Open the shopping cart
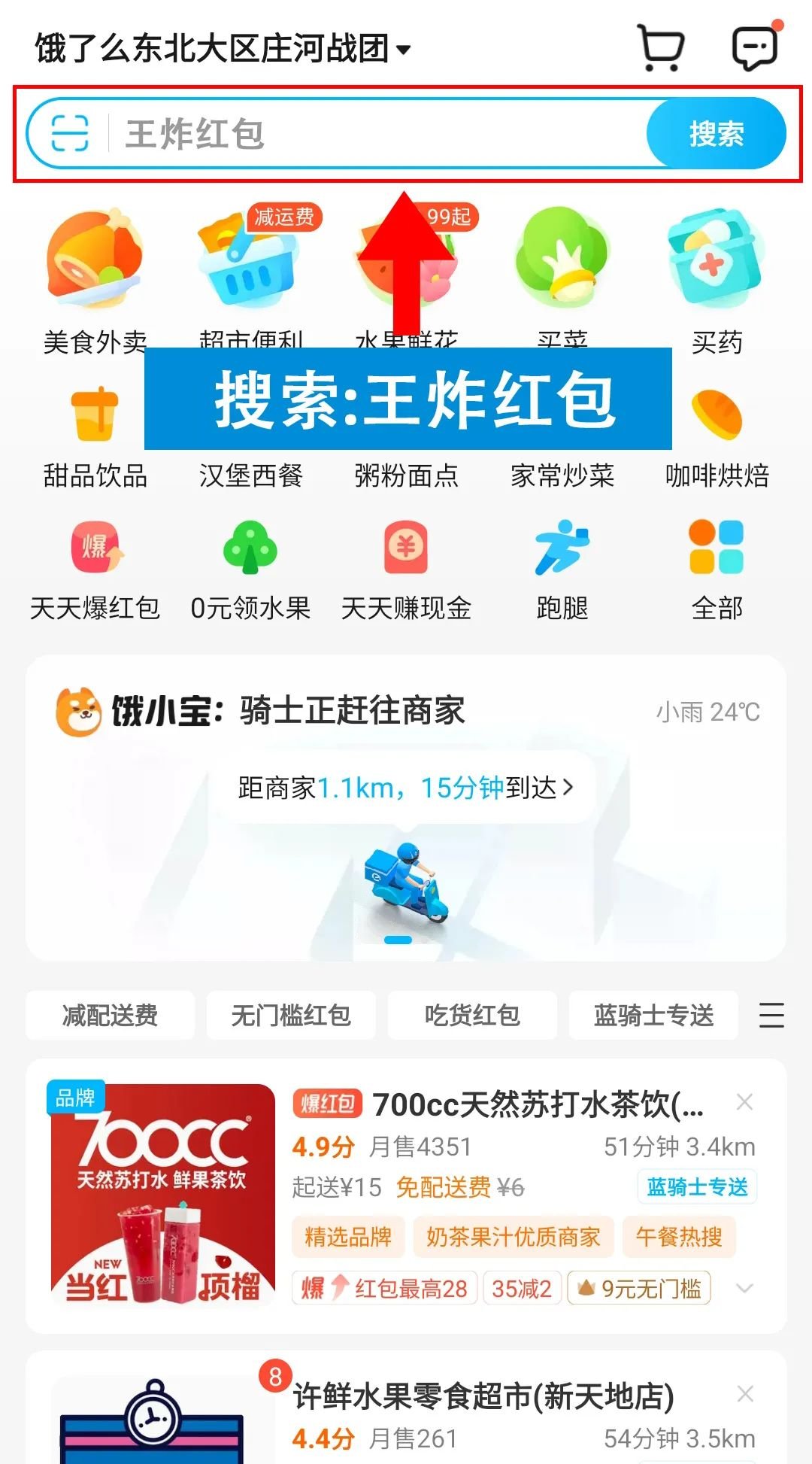This screenshot has height=1464, width=812. pyautogui.click(x=660, y=48)
